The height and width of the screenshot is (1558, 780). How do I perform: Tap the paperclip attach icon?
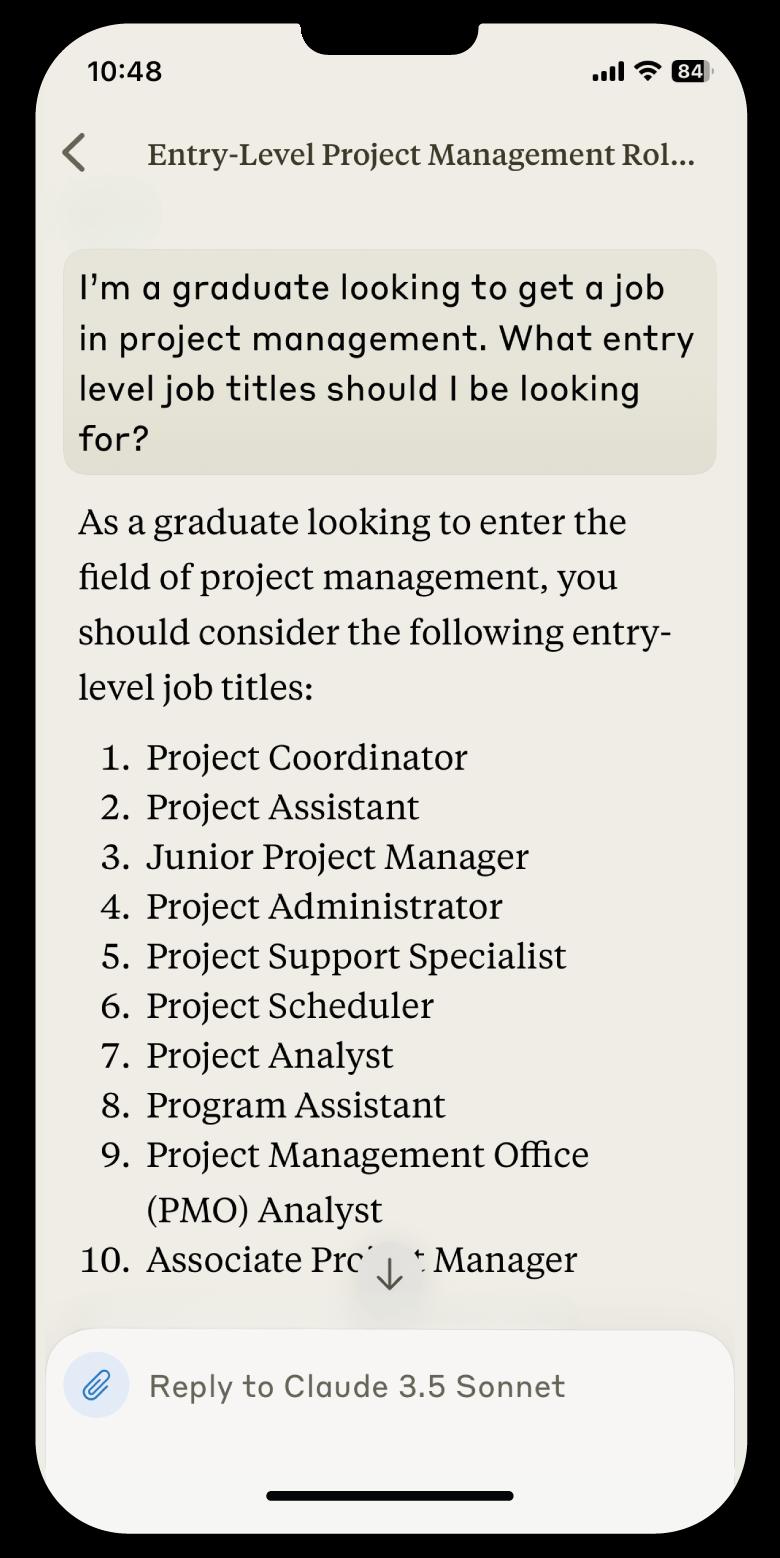(96, 1385)
